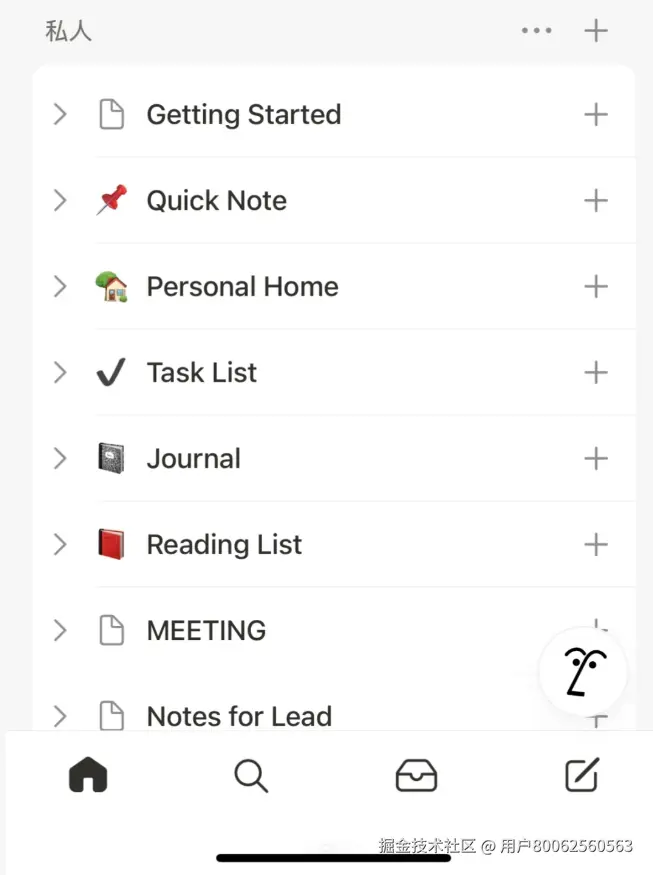
Task: Open the MEETING page
Action: [x=206, y=631]
